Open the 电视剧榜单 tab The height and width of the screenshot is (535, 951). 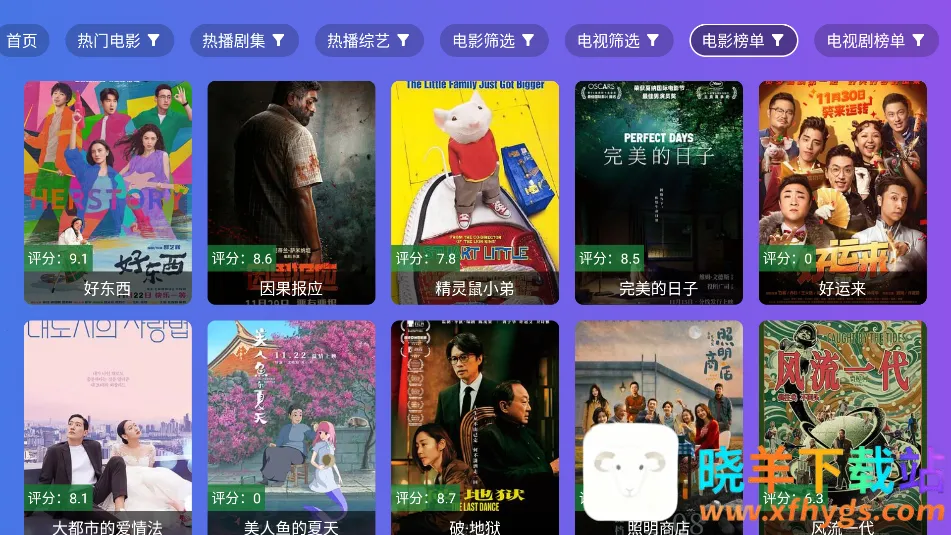click(x=875, y=41)
